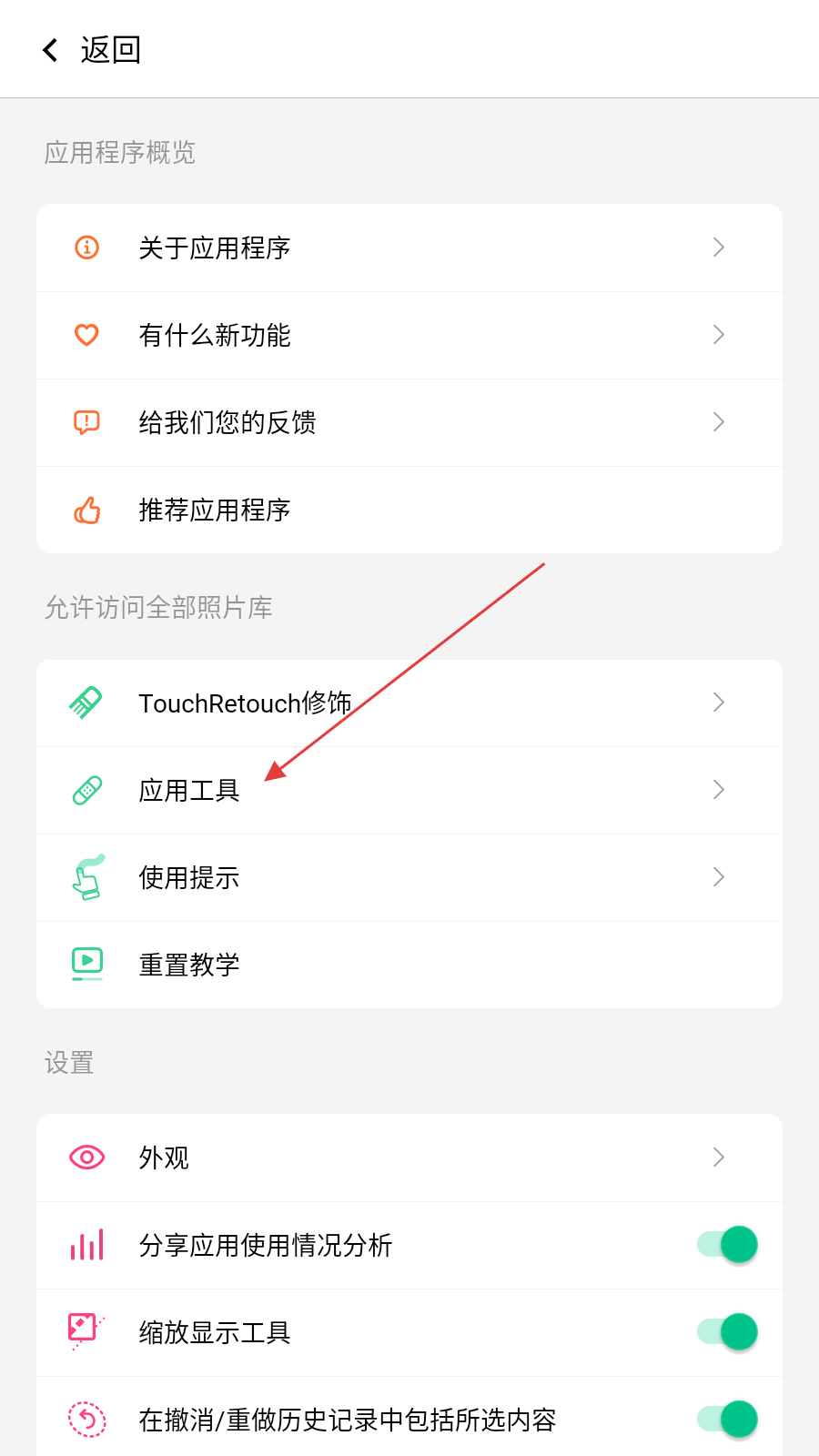The width and height of the screenshot is (819, 1456).
Task: Open 关于应用程序
Action: (x=409, y=248)
